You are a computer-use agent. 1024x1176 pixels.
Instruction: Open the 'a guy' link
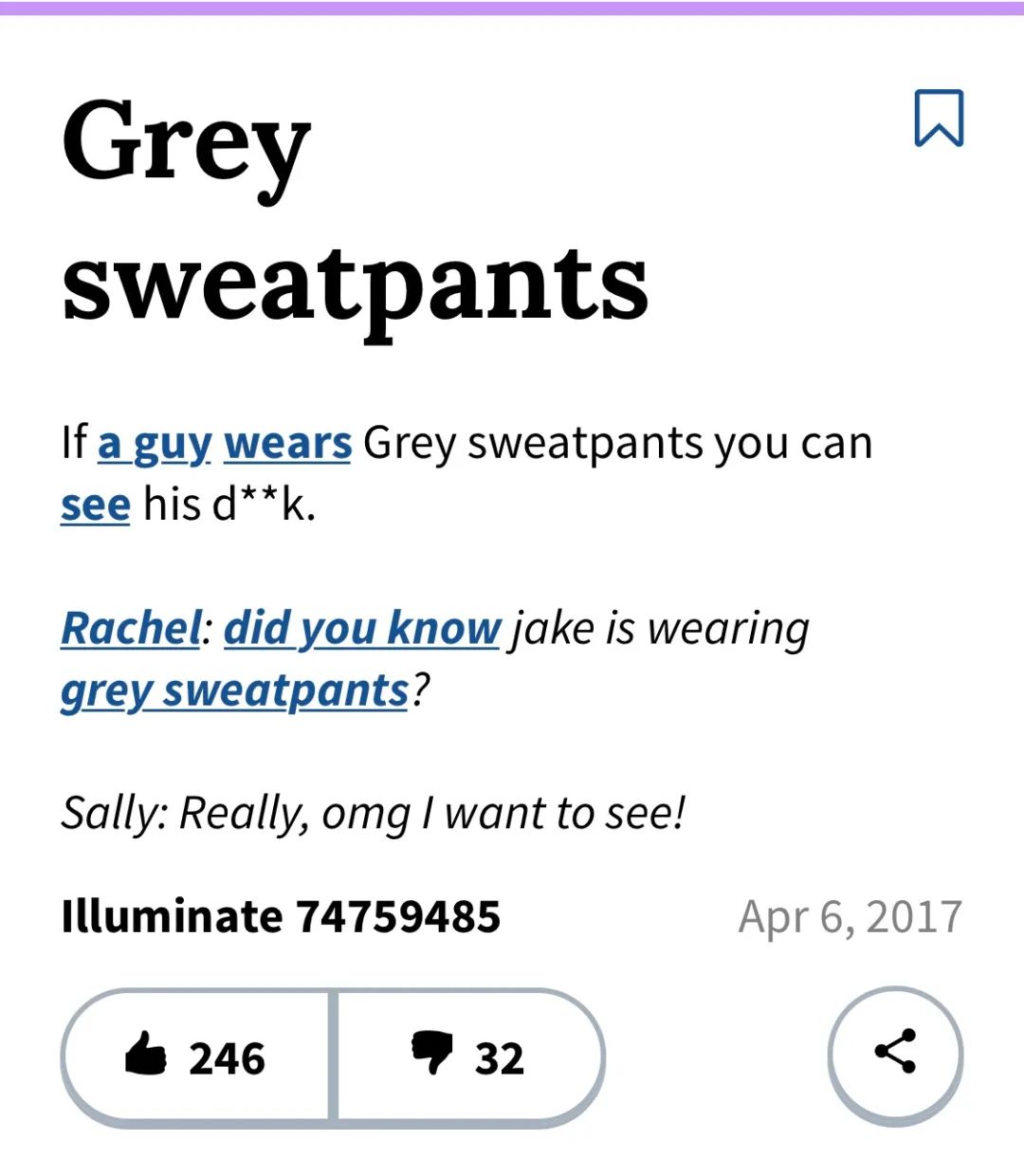pyautogui.click(x=155, y=444)
